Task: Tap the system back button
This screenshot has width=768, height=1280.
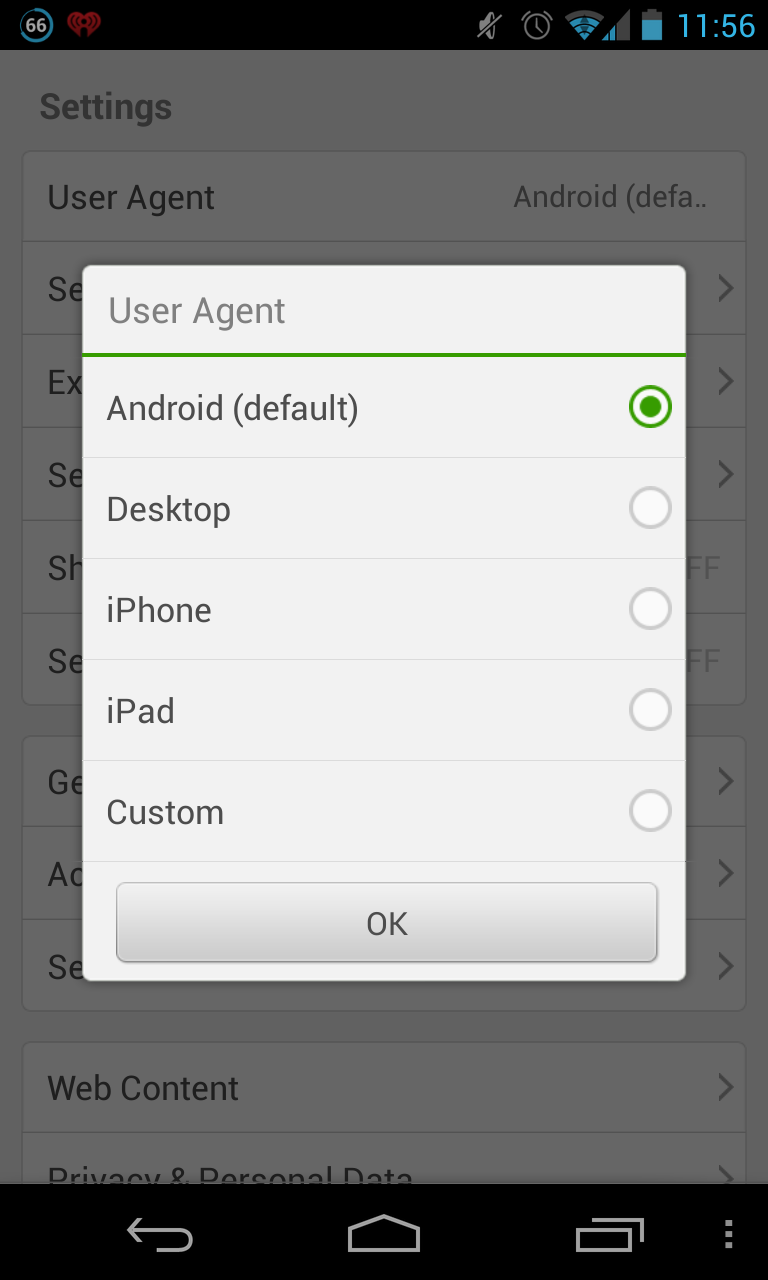Action: (x=160, y=1235)
